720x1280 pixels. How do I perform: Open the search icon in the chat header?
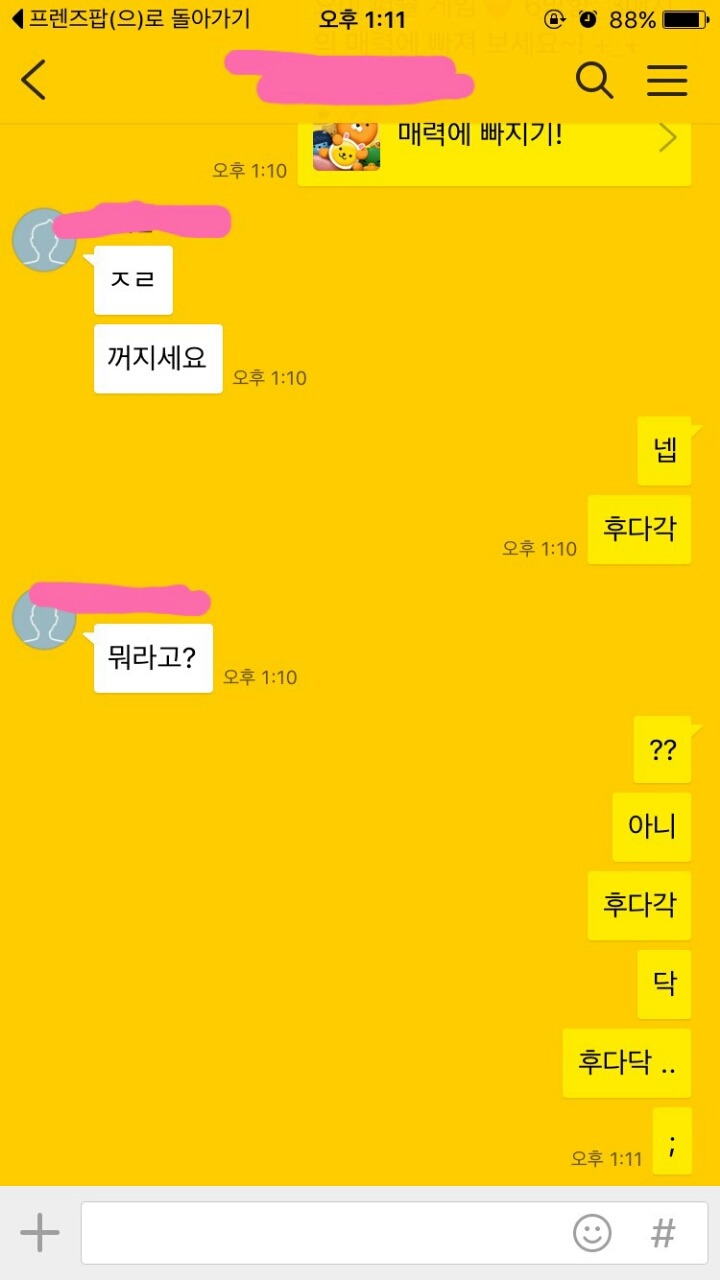click(595, 81)
